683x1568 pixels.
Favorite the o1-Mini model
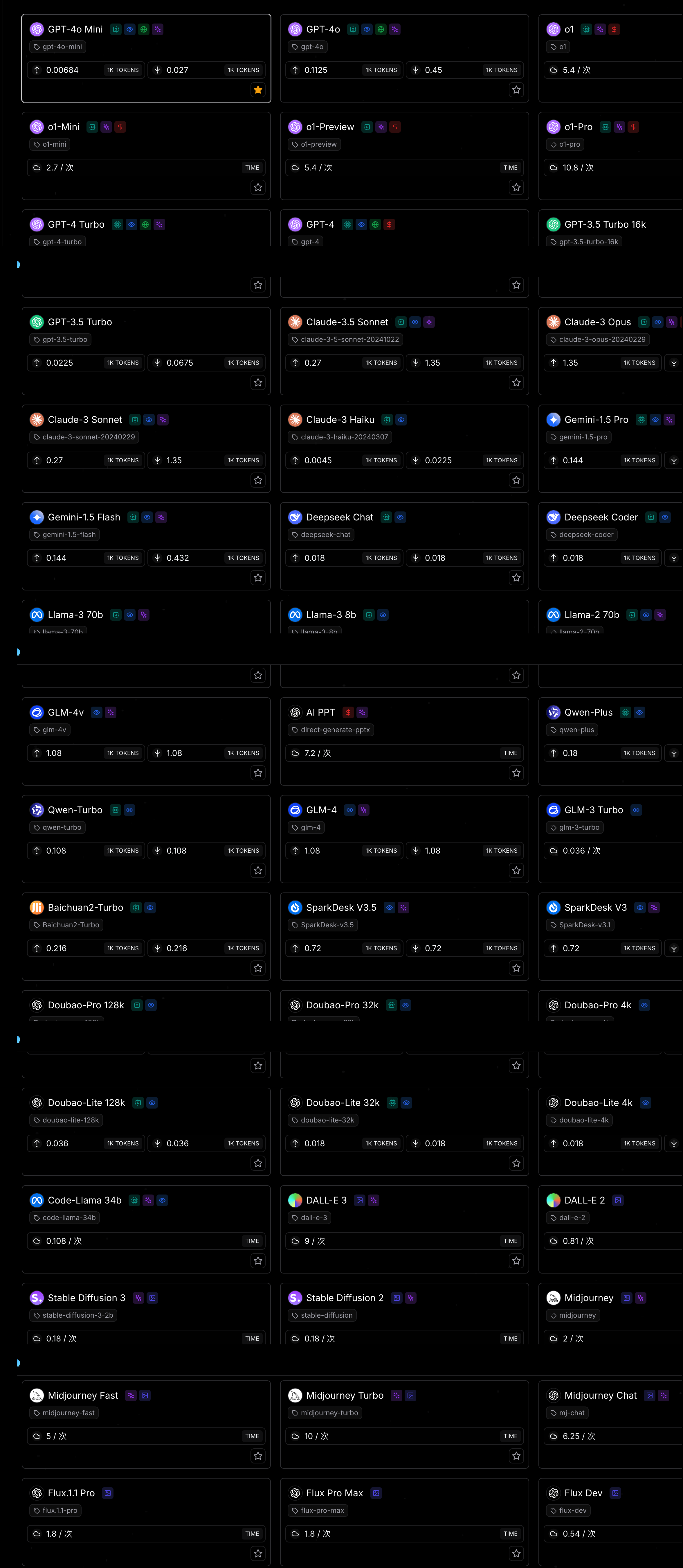pos(258,188)
